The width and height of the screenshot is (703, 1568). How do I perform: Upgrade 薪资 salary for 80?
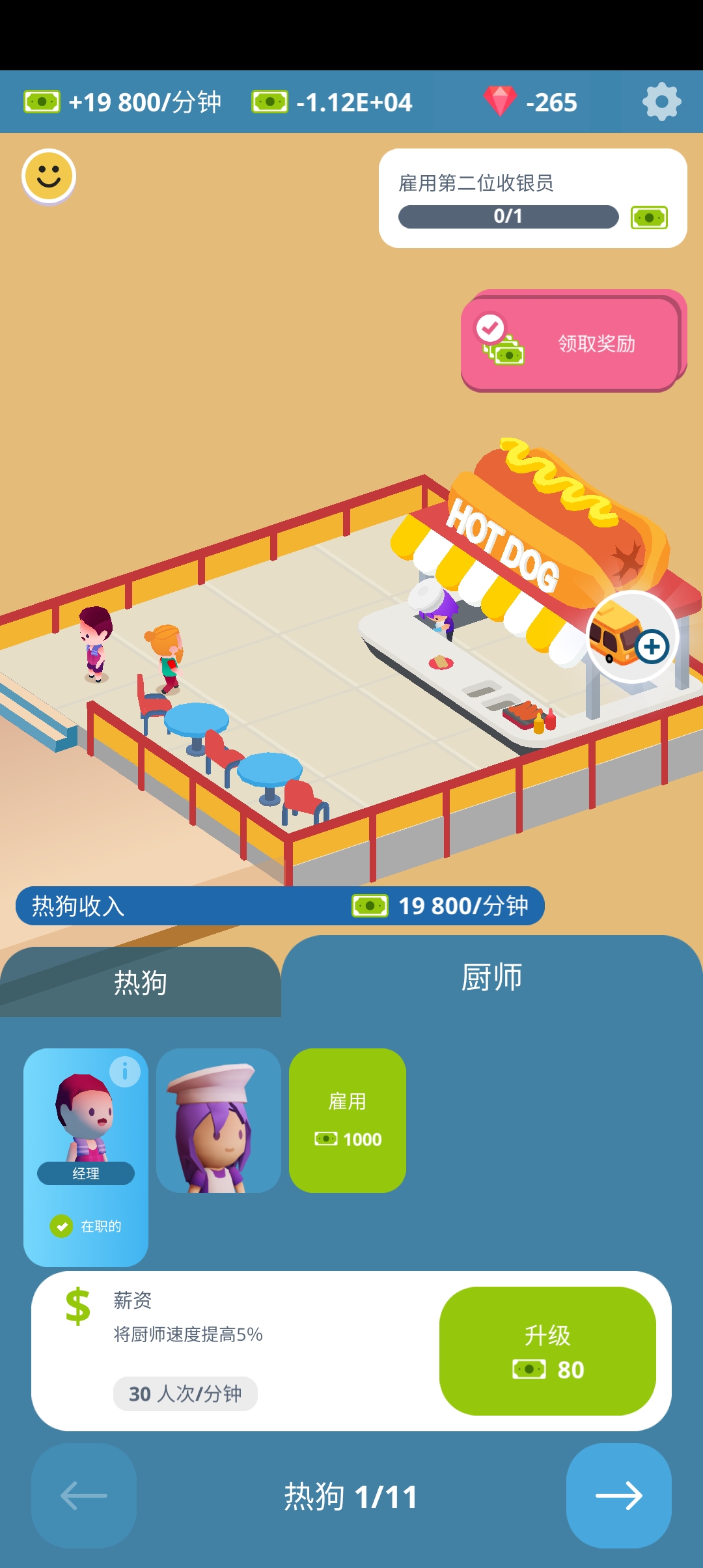pos(547,1351)
